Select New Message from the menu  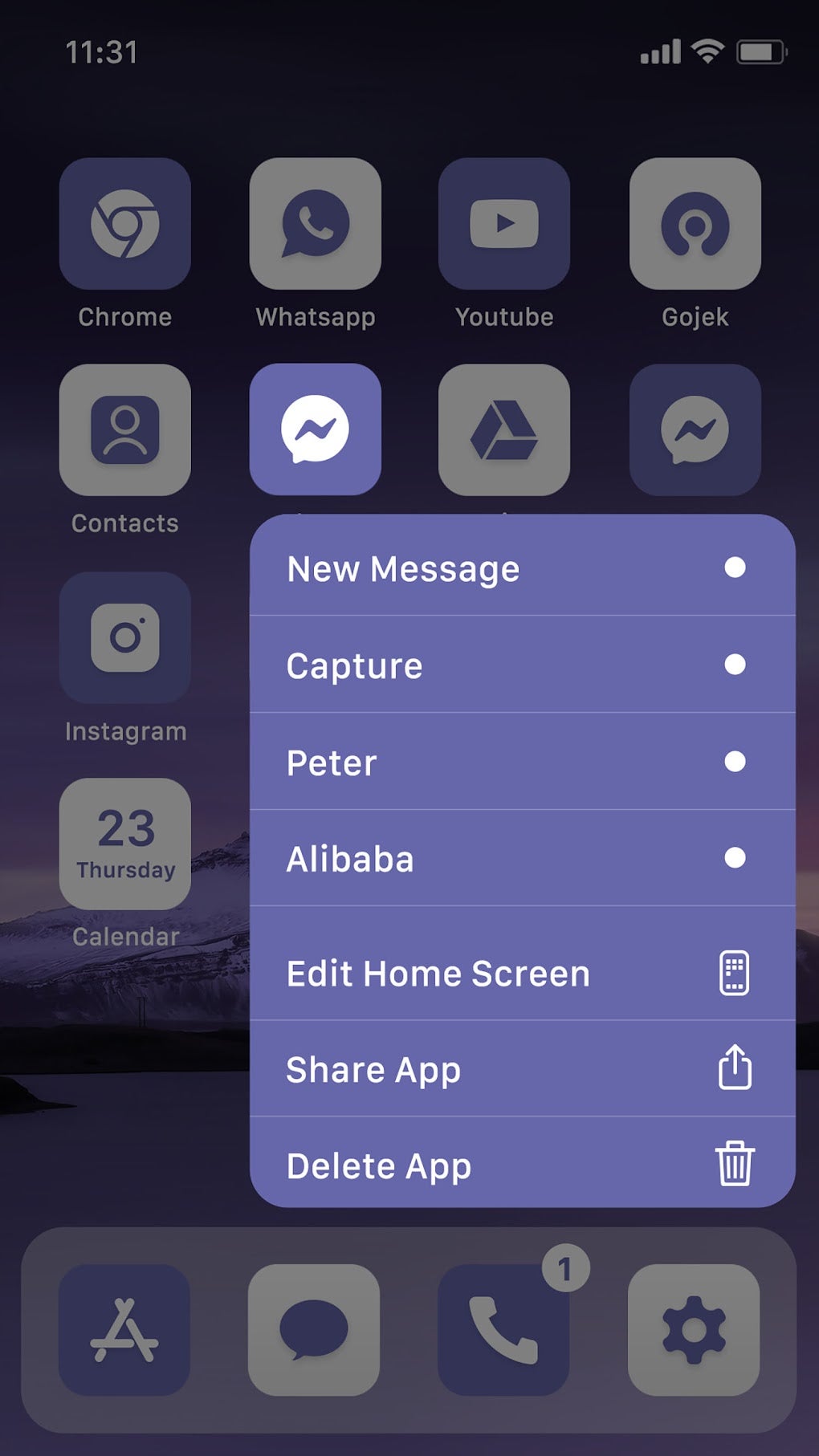[x=522, y=568]
